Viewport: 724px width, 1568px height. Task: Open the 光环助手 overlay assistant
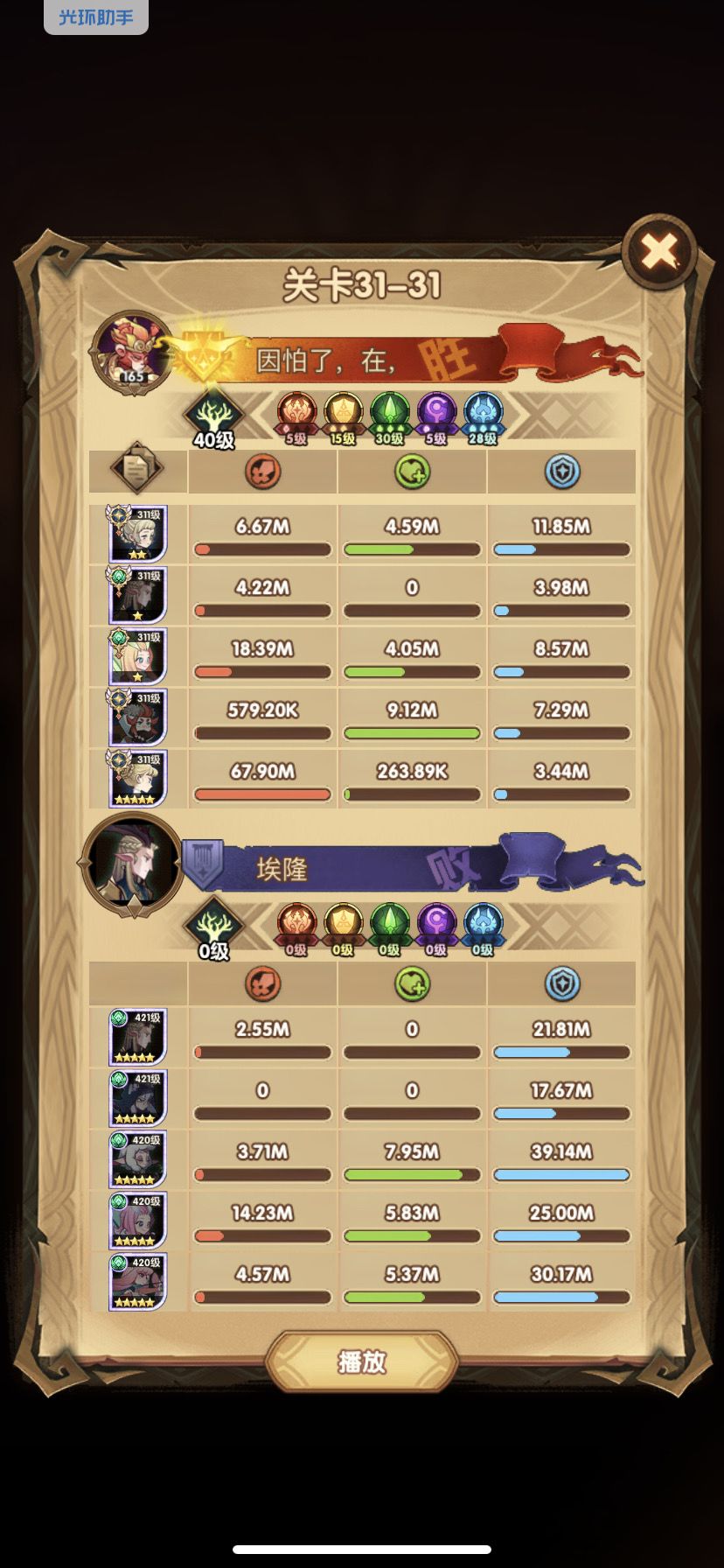click(x=96, y=17)
